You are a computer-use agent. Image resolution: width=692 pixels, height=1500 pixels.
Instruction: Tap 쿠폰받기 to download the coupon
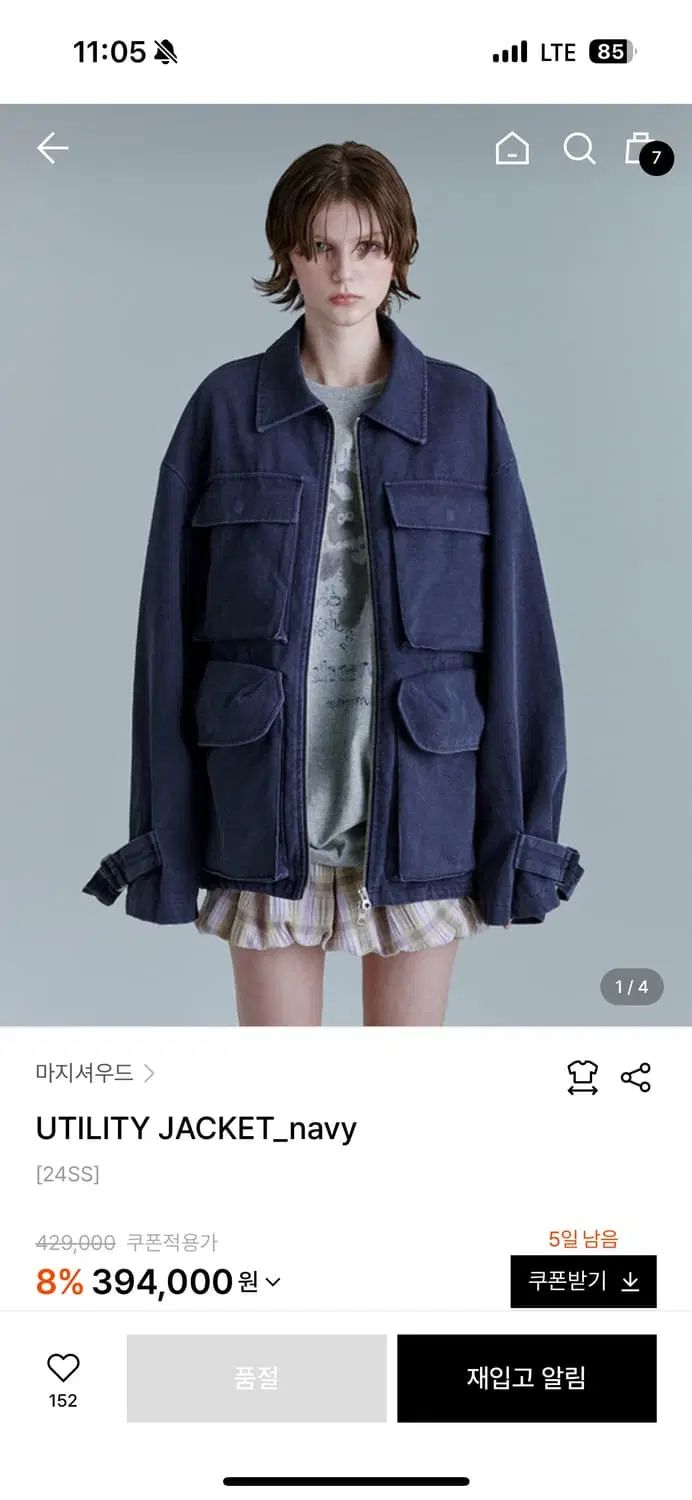pos(583,1281)
